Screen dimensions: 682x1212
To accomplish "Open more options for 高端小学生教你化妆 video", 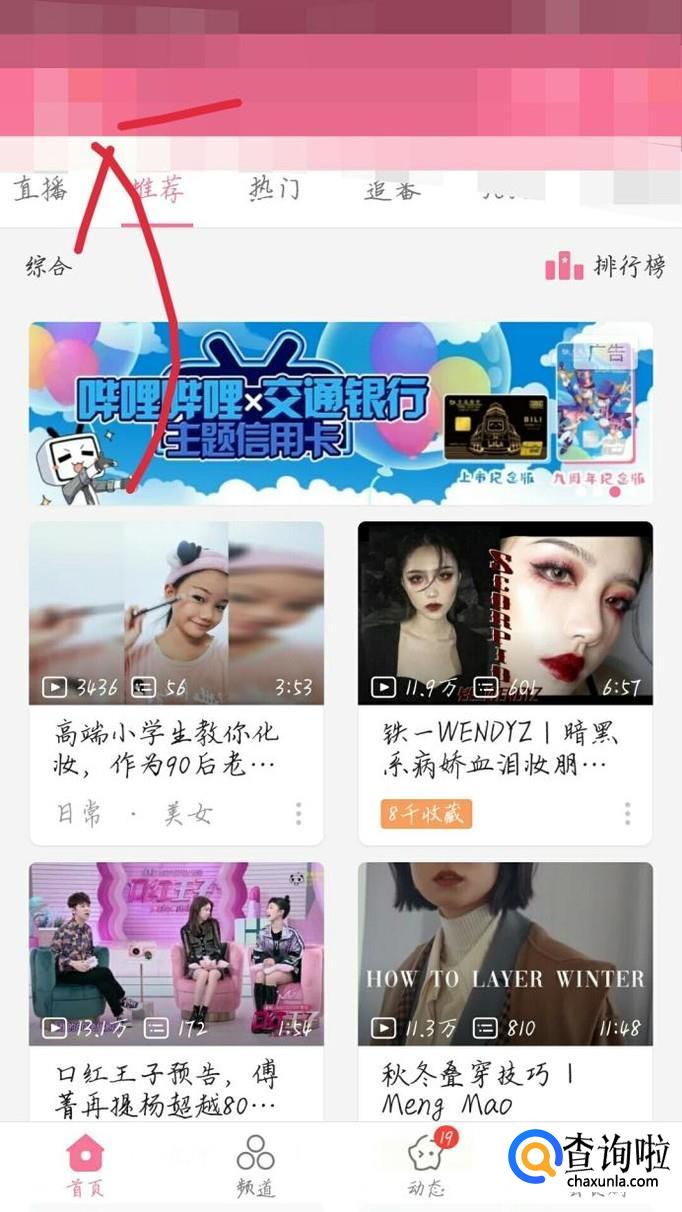I will [x=298, y=813].
